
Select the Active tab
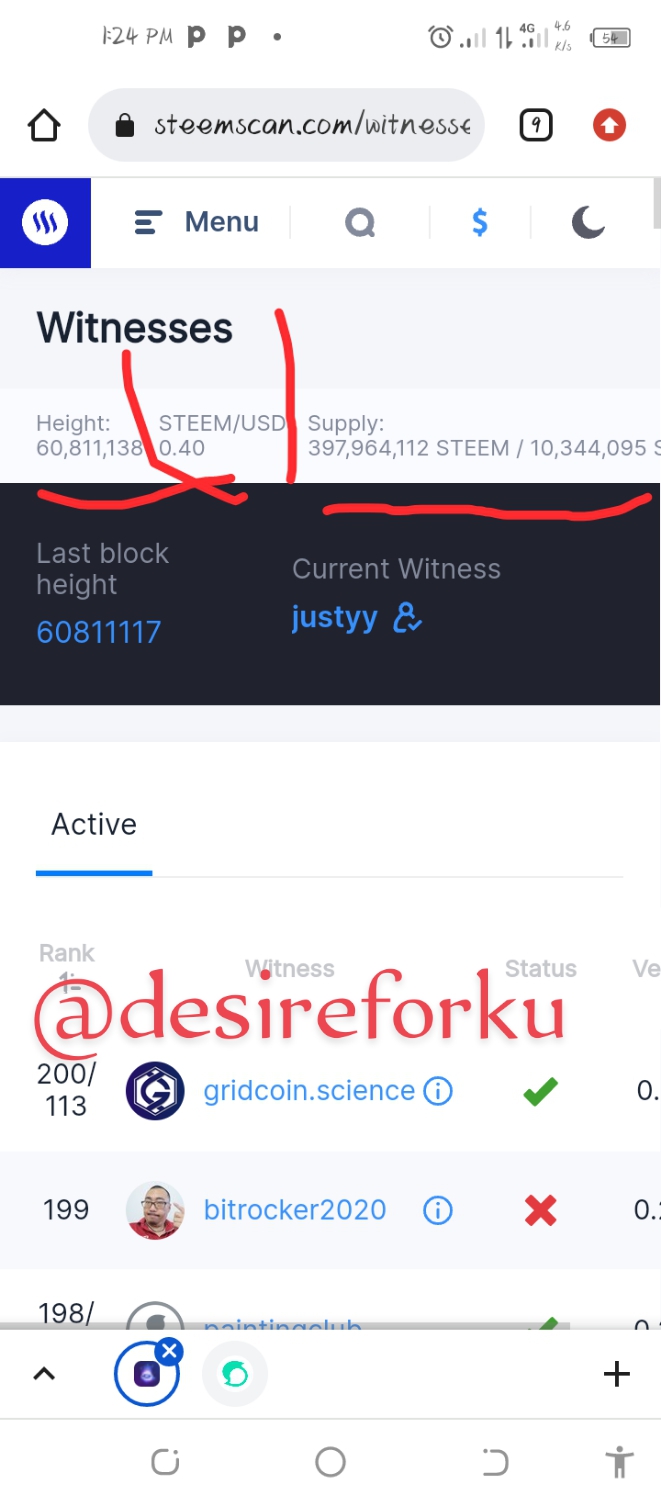coord(94,825)
